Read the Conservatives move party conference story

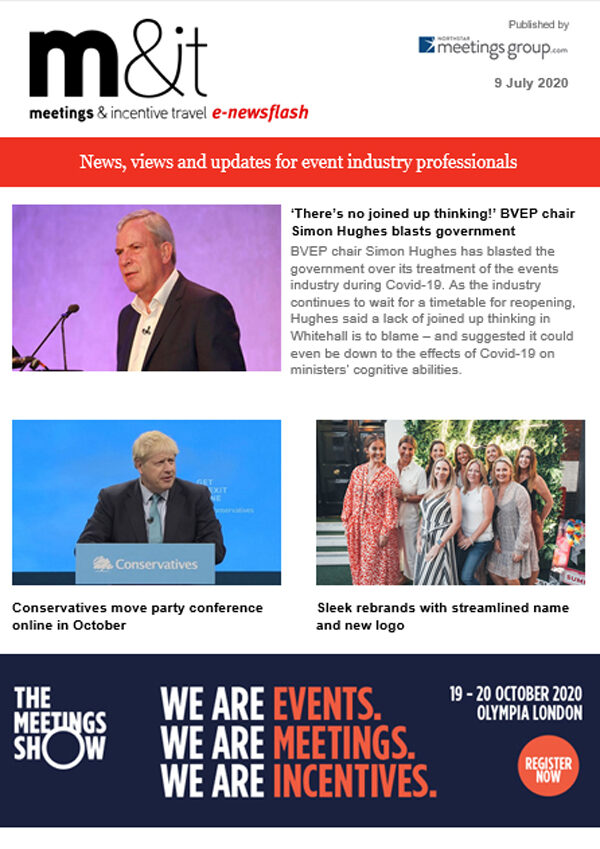(x=137, y=616)
